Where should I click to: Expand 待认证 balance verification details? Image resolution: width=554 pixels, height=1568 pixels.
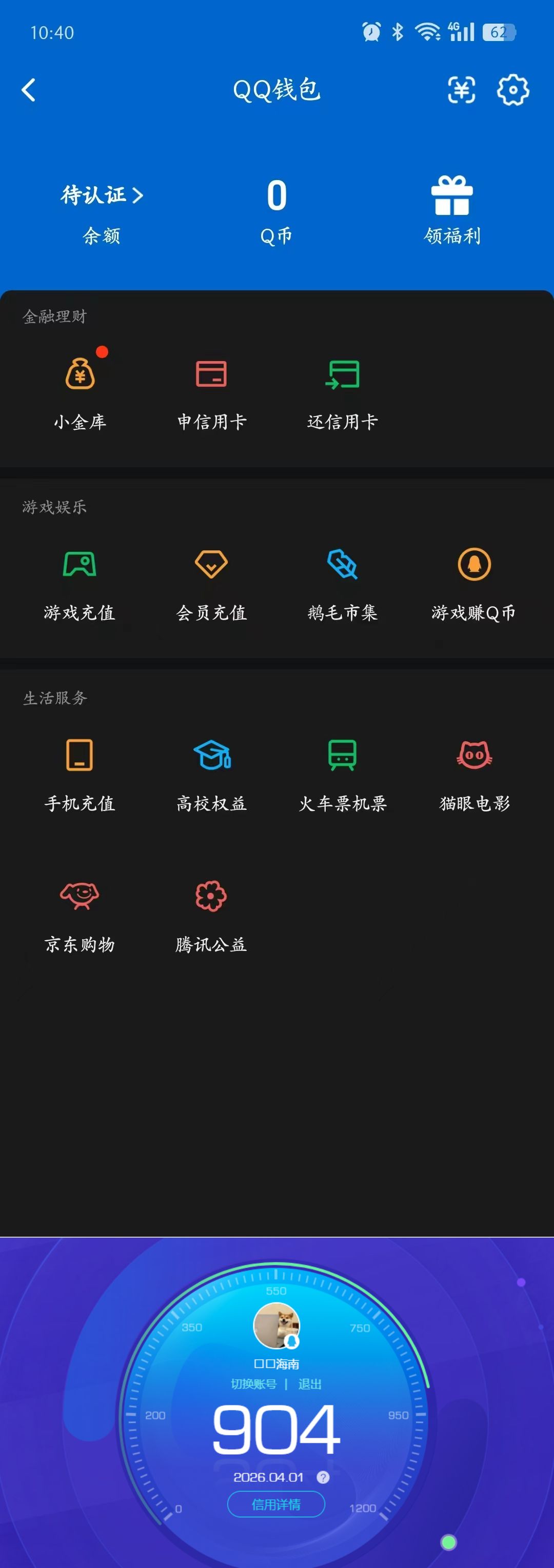tap(101, 195)
